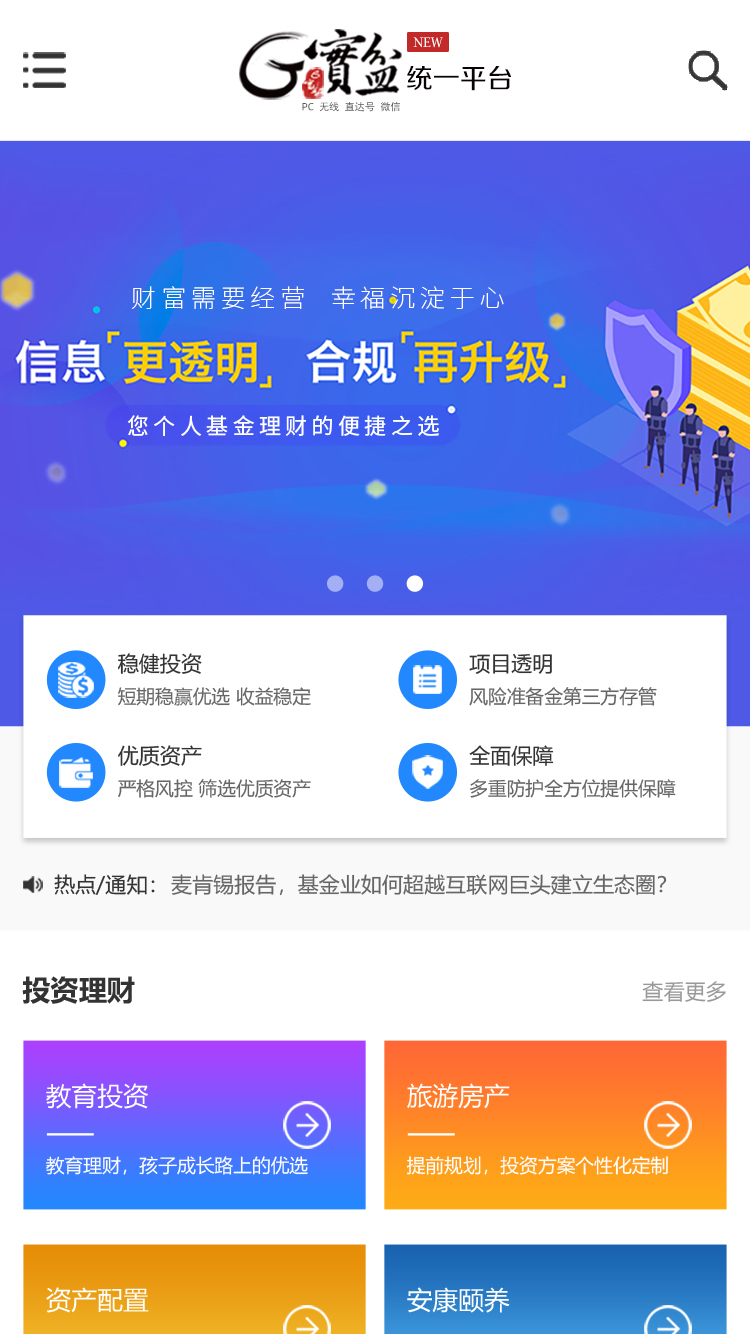Select the second banner page dot
The image size is (750, 1334).
pos(375,584)
